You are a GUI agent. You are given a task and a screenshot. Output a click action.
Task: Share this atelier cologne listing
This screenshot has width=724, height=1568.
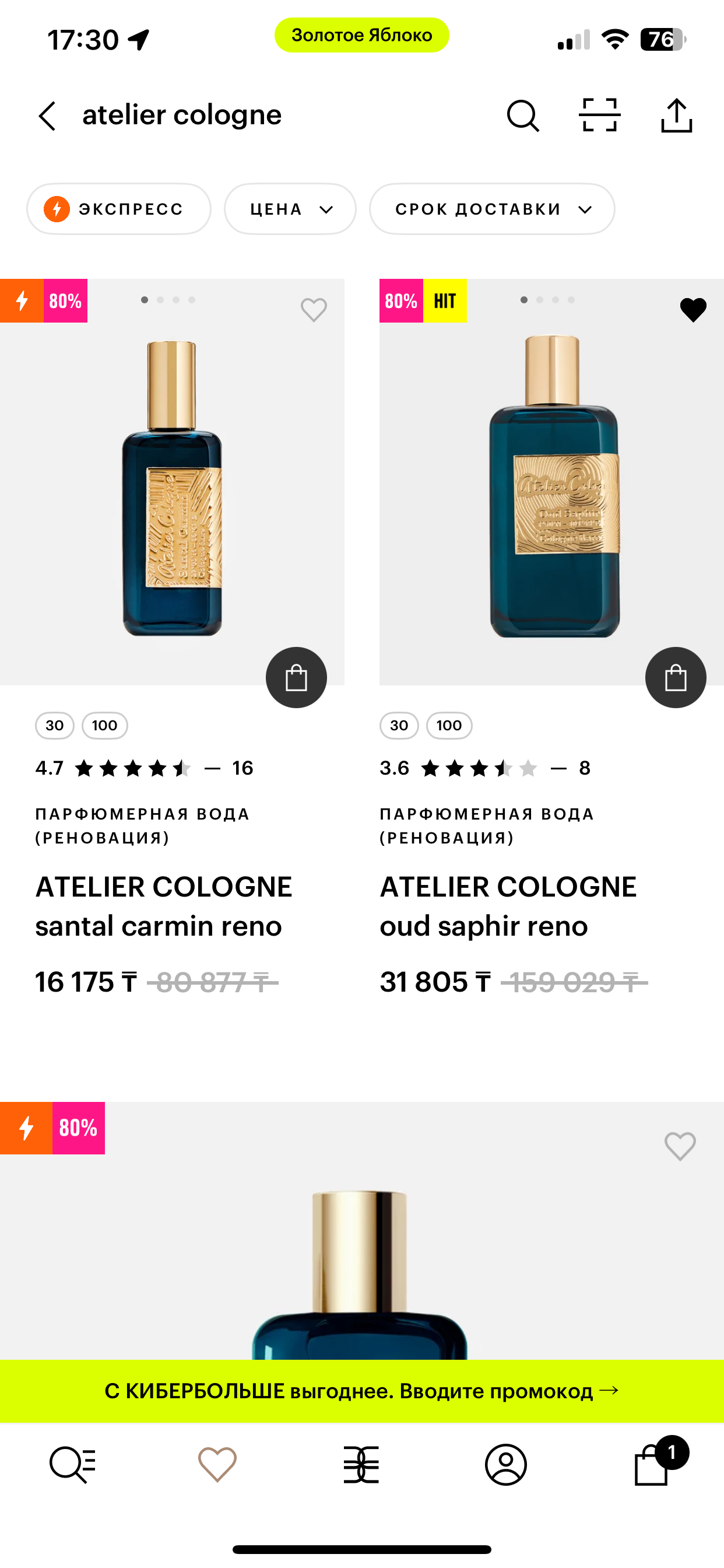point(677,116)
